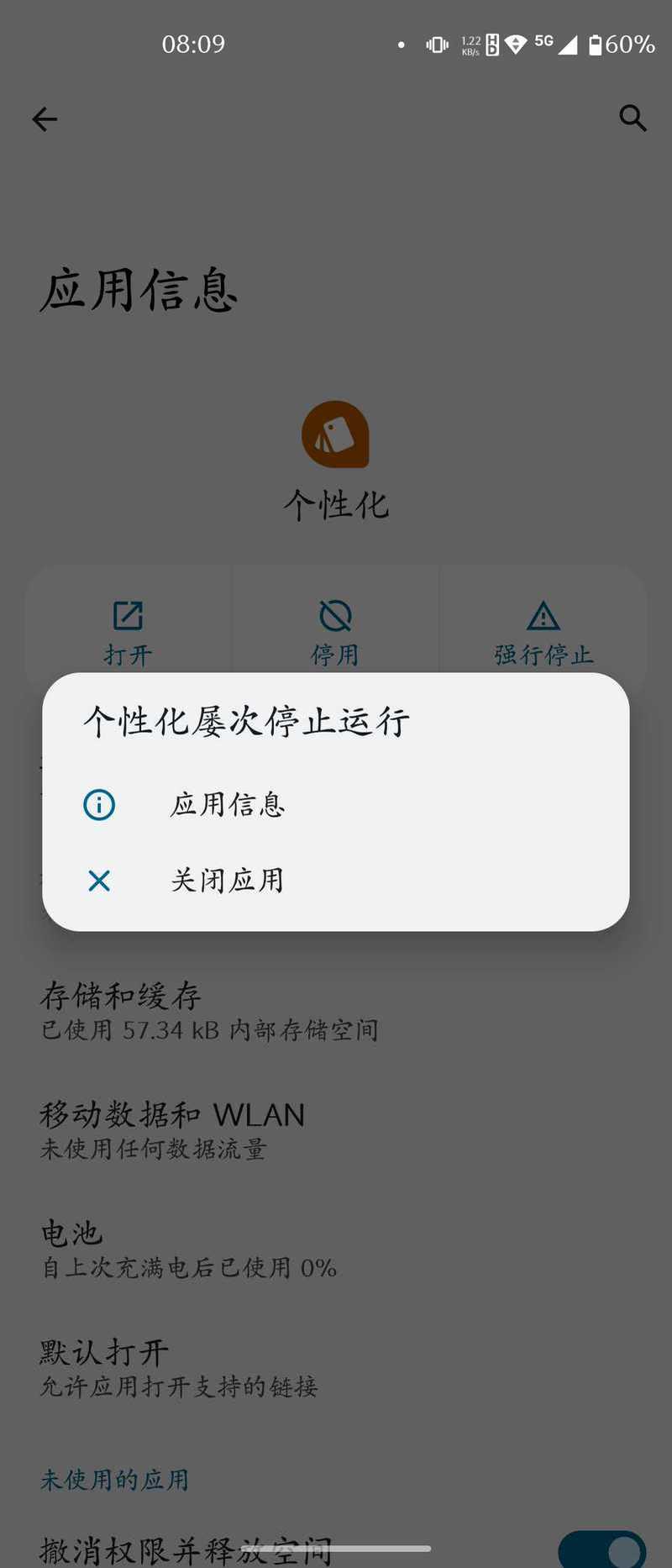672x1568 pixels.
Task: Open 默认打开 link settings
Action: point(179,1367)
